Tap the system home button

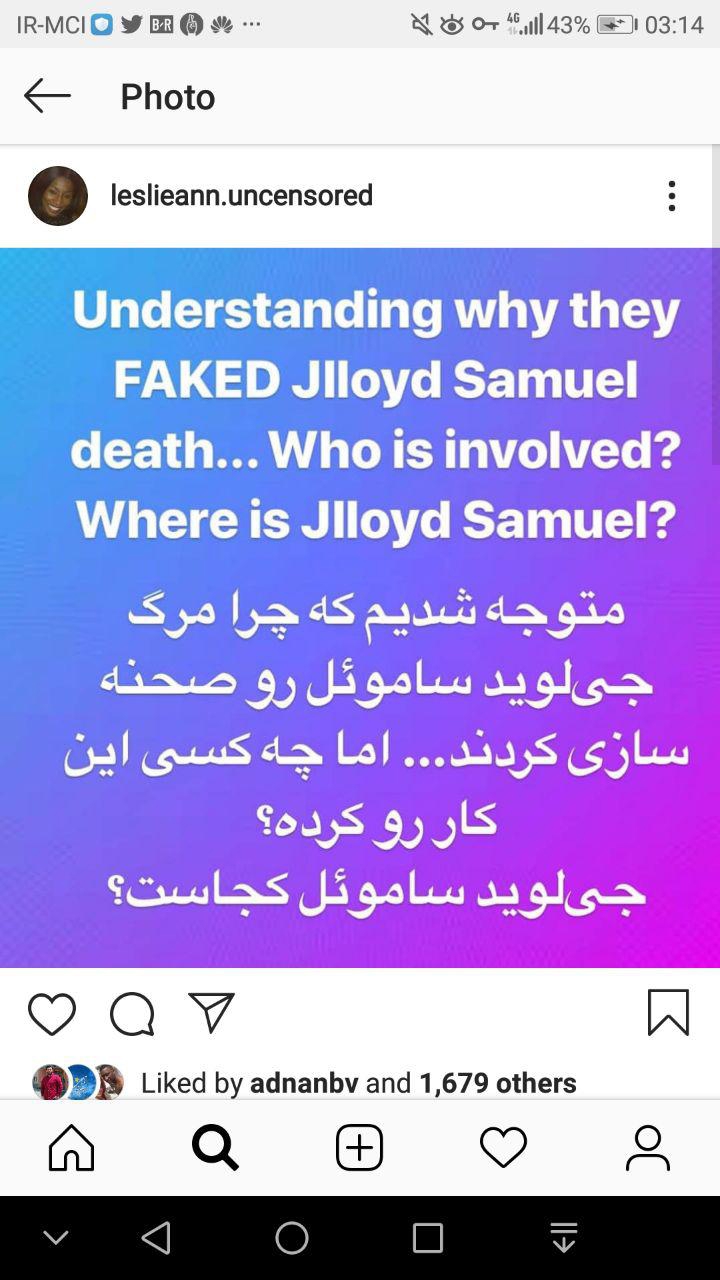[x=291, y=1238]
